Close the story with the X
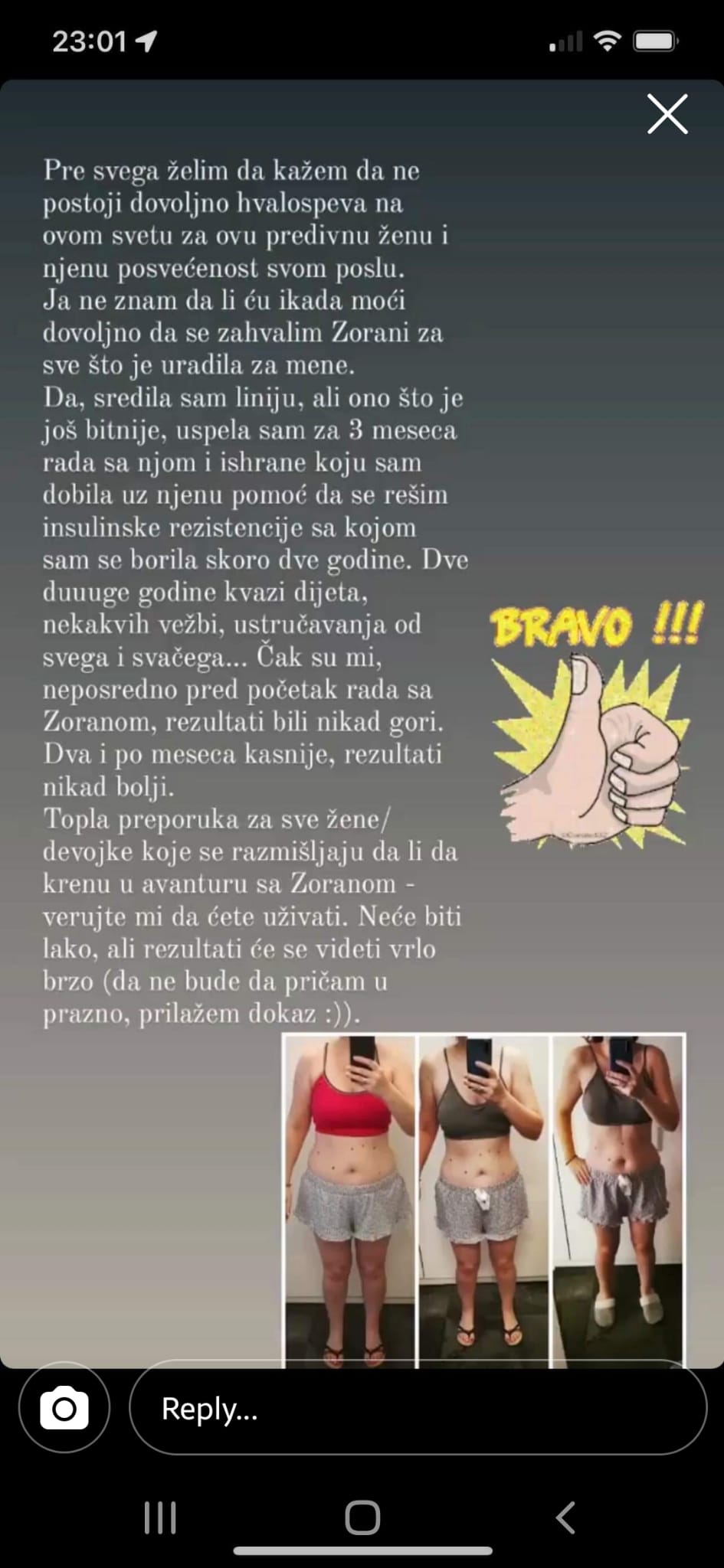The width and height of the screenshot is (724, 1568). point(667,115)
